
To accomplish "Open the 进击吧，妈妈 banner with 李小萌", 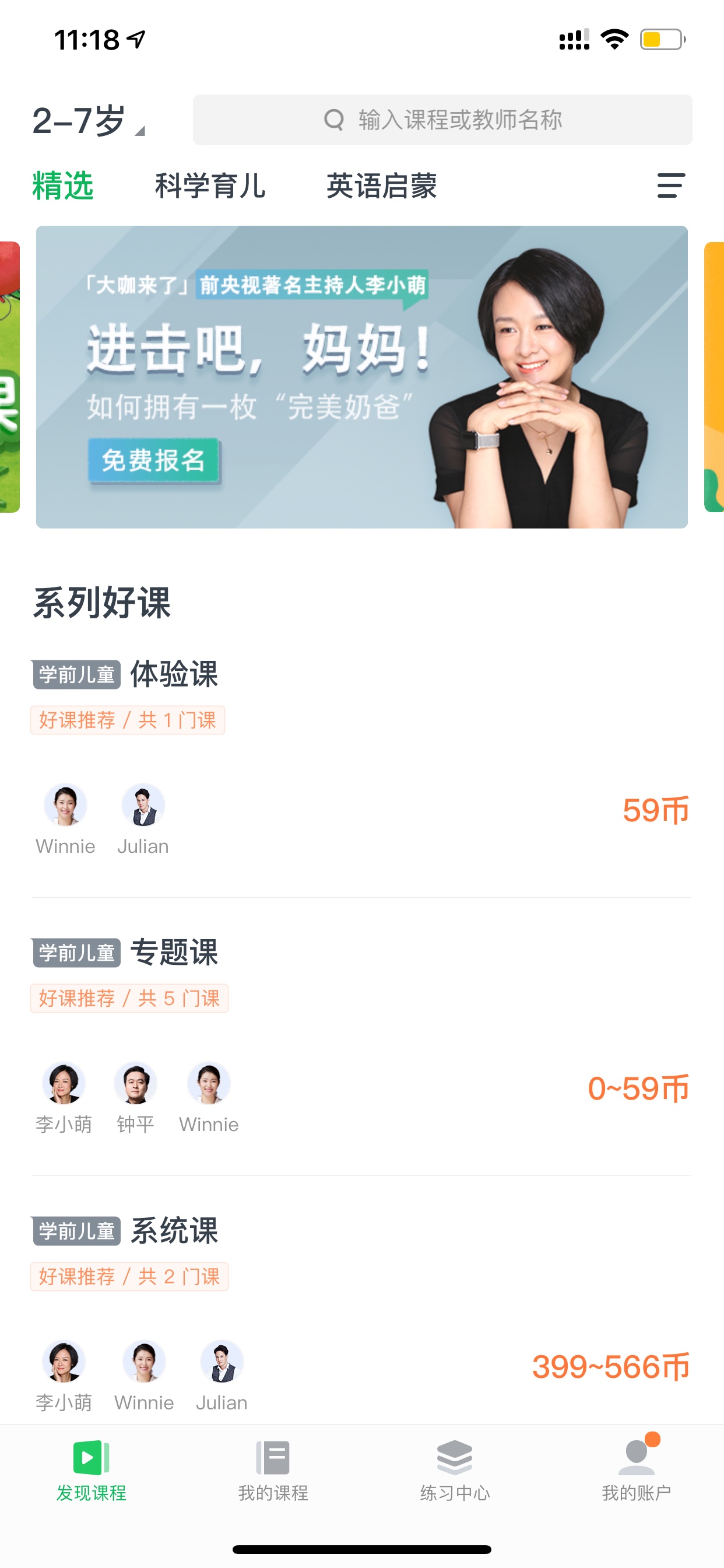I will point(361,377).
